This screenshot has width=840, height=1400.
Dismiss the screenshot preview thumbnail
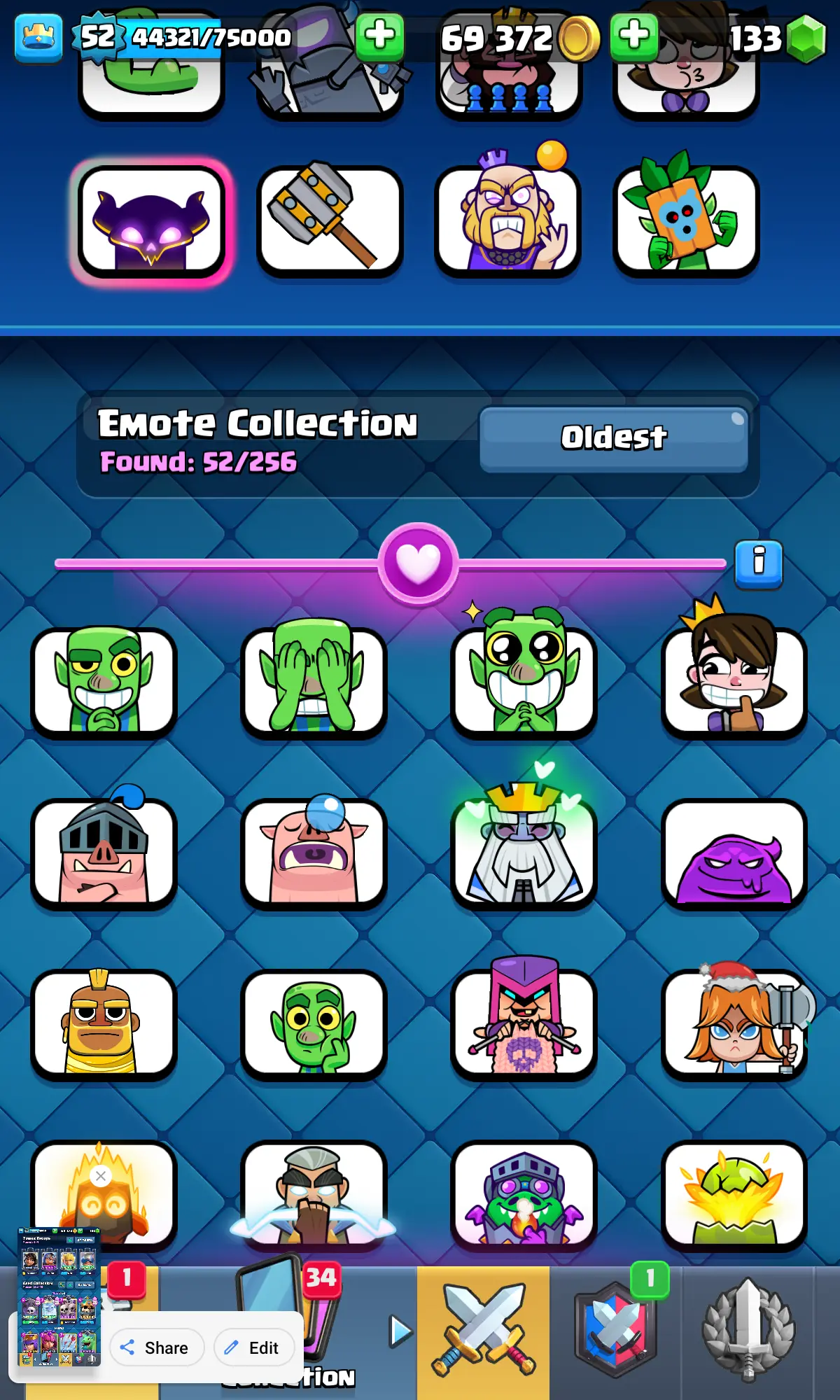pyautogui.click(x=101, y=1176)
